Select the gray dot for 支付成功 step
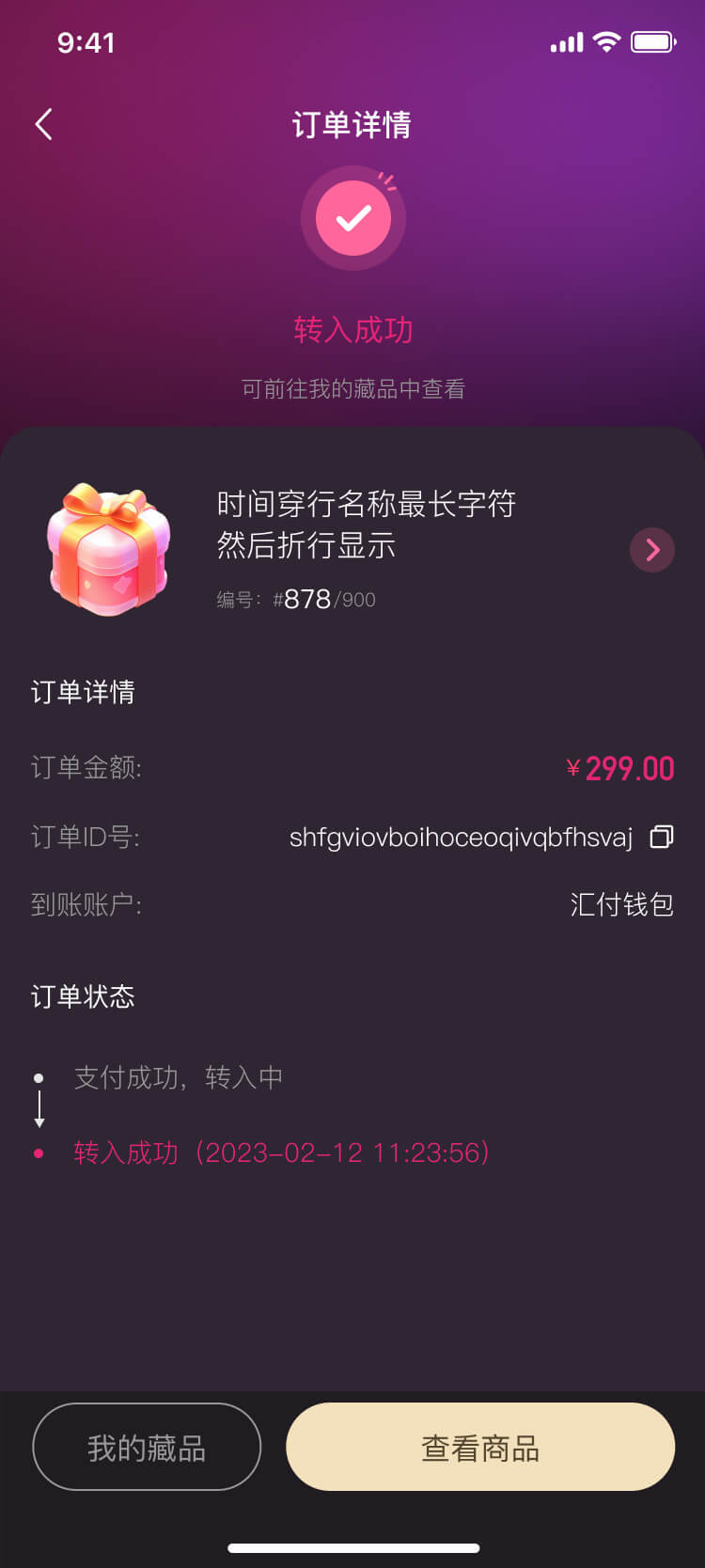The image size is (705, 1568). point(39,1076)
